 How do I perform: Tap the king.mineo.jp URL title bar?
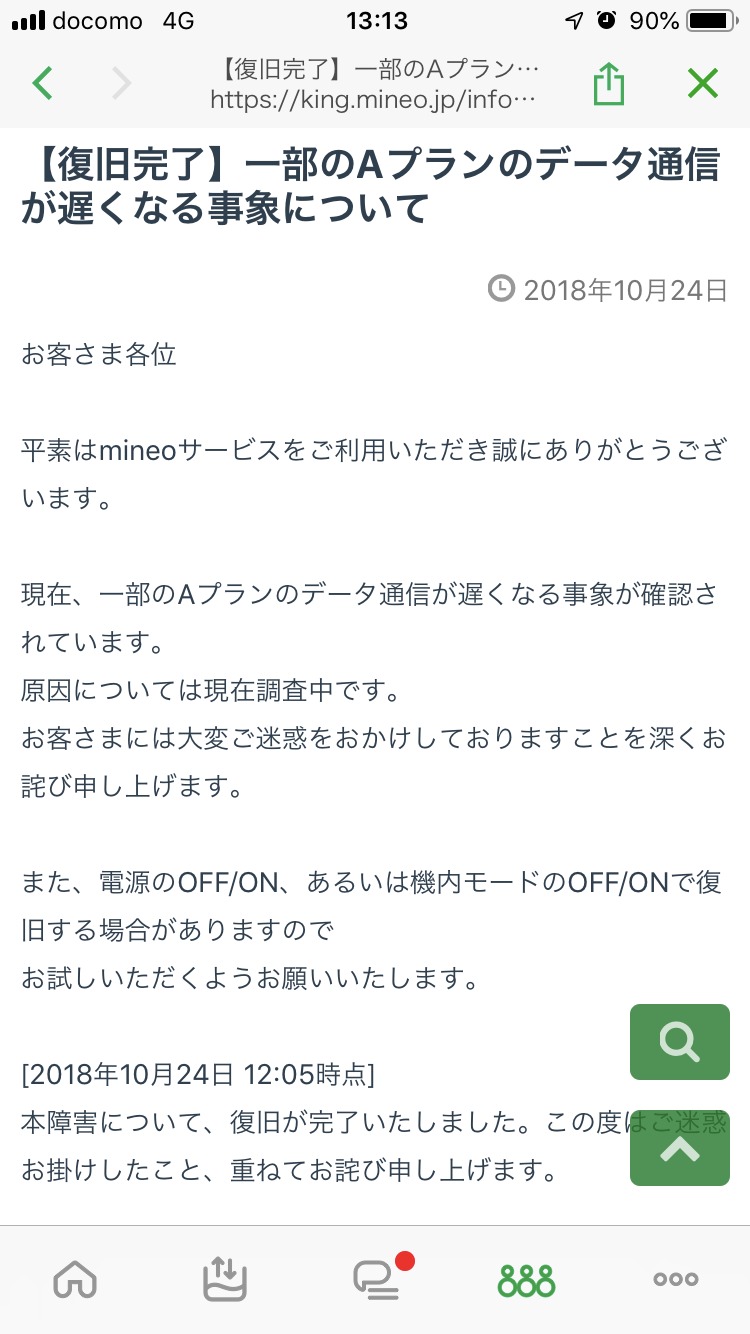(x=375, y=84)
